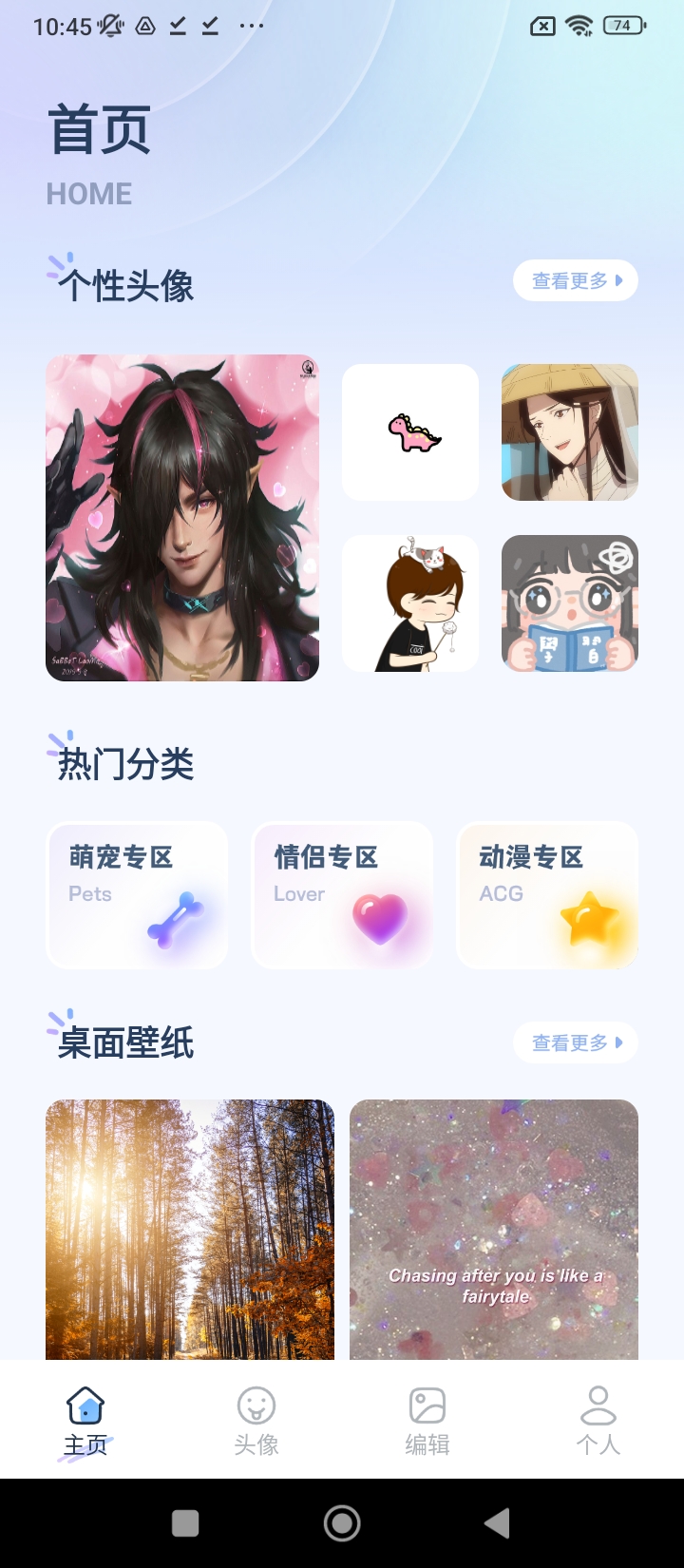Tap 查看更多 next to 桌面壁纸

(576, 1042)
